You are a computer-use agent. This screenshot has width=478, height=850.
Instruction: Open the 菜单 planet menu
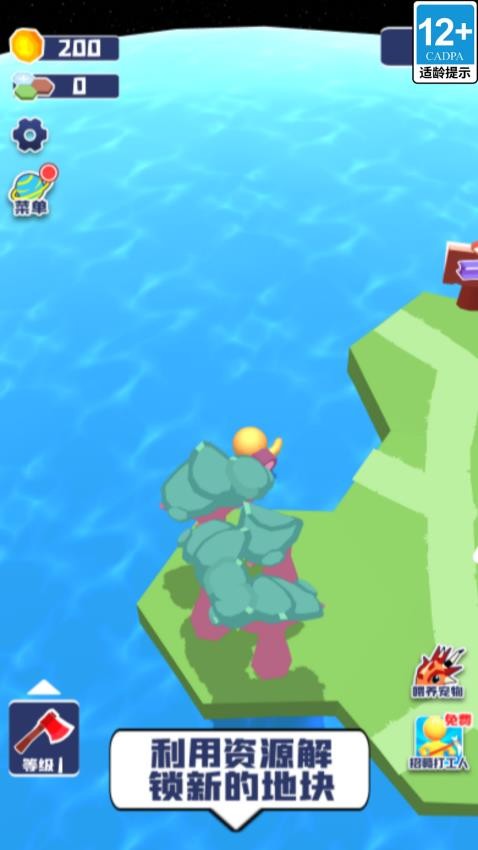coord(33,191)
